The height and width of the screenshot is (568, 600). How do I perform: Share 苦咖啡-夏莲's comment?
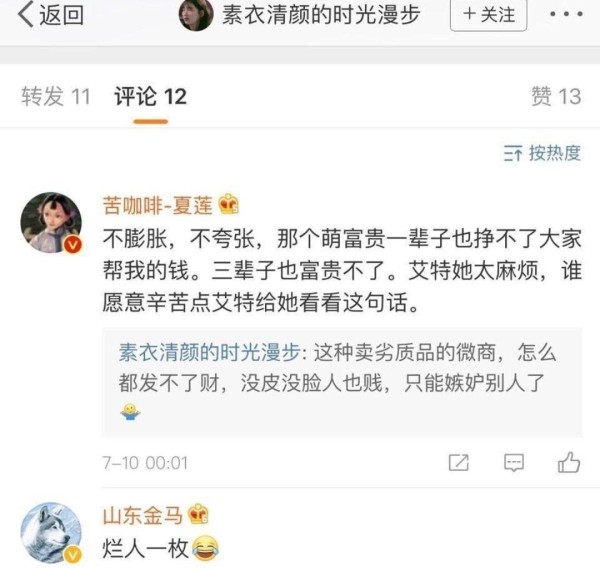459,462
